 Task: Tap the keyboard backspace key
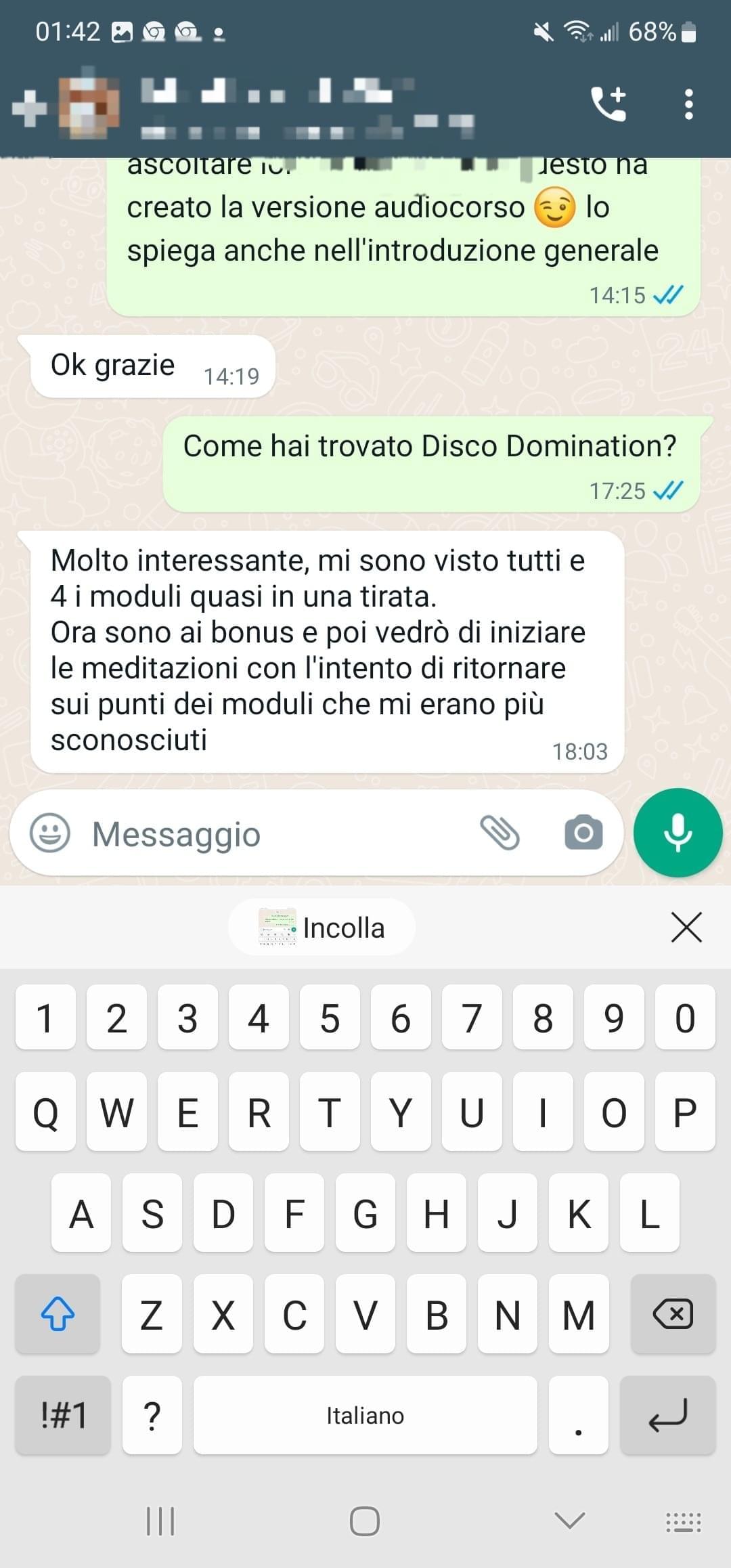673,1314
